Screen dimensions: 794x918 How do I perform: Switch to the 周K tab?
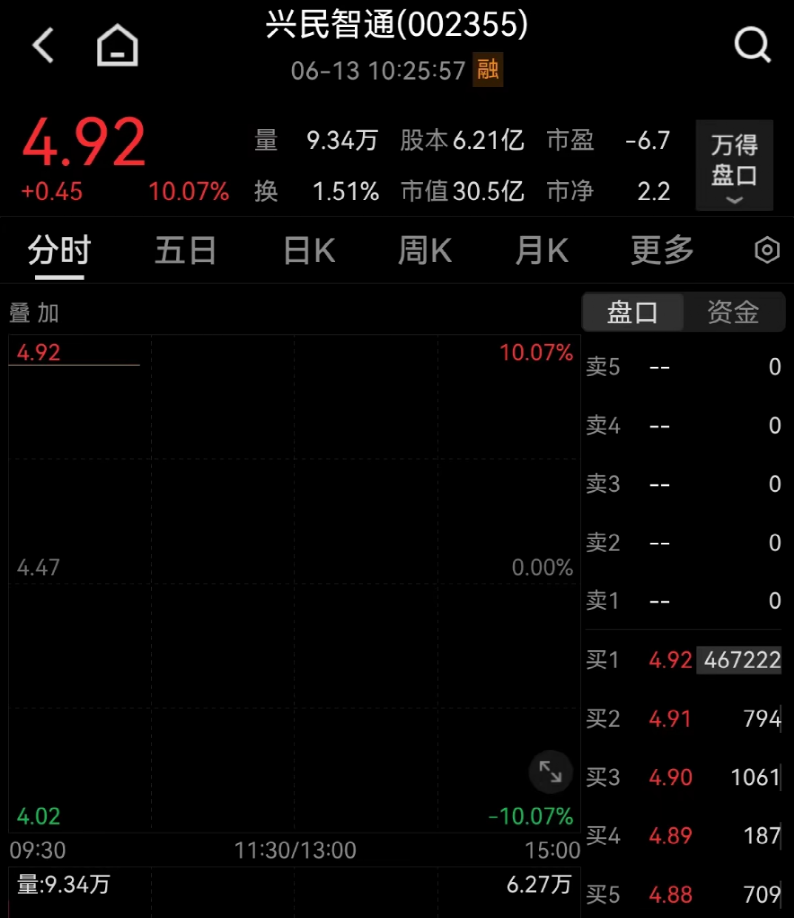tap(425, 251)
